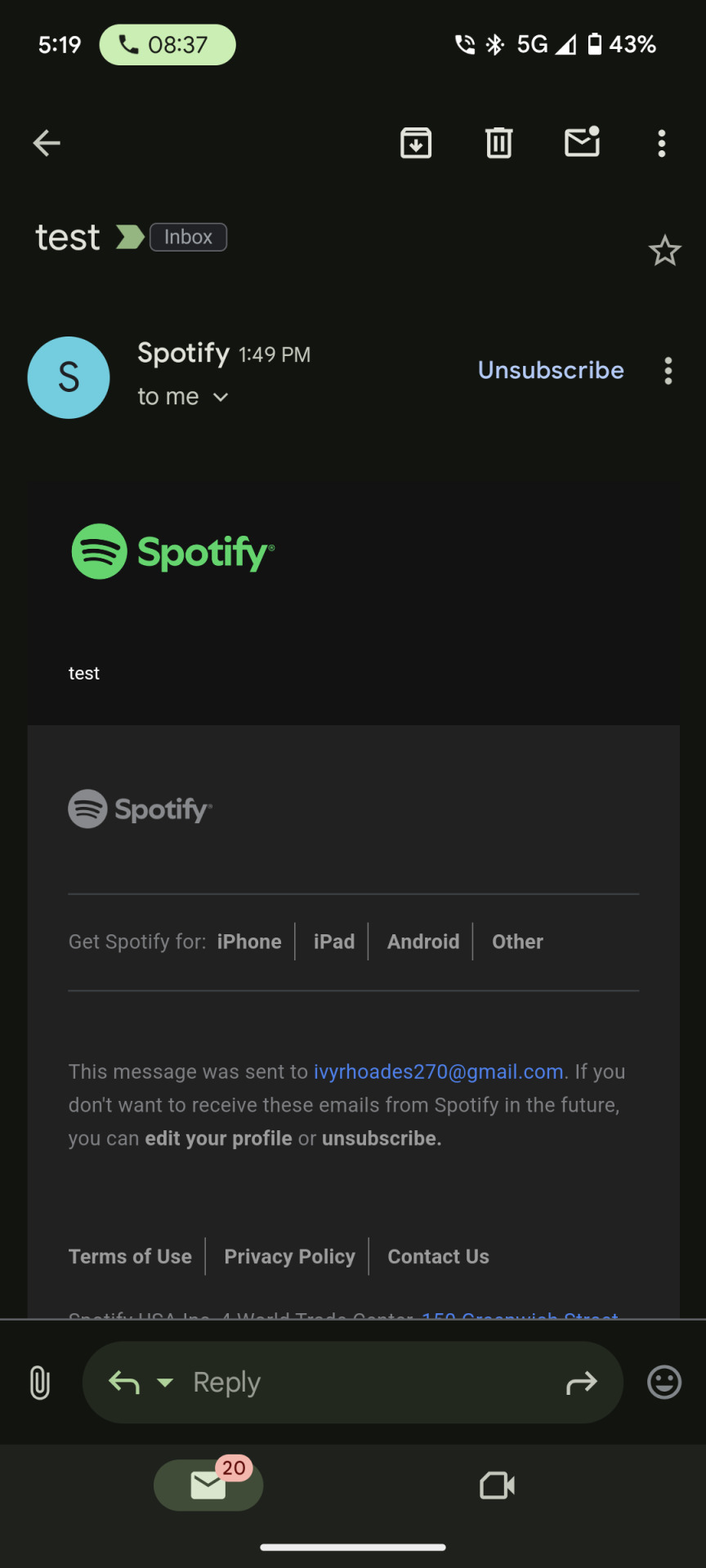Open the iPhone download link
706x1568 pixels.
pos(249,942)
